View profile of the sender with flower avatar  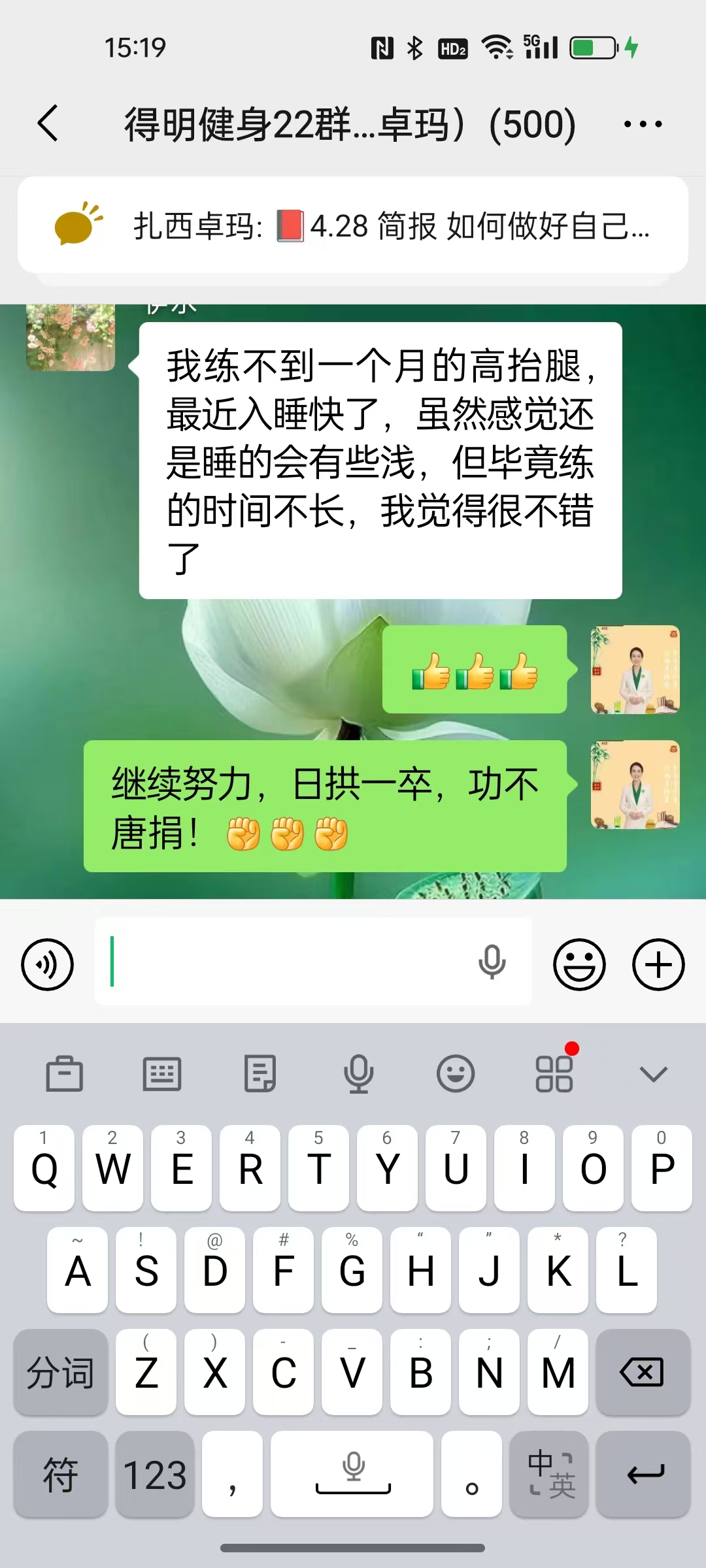71,337
